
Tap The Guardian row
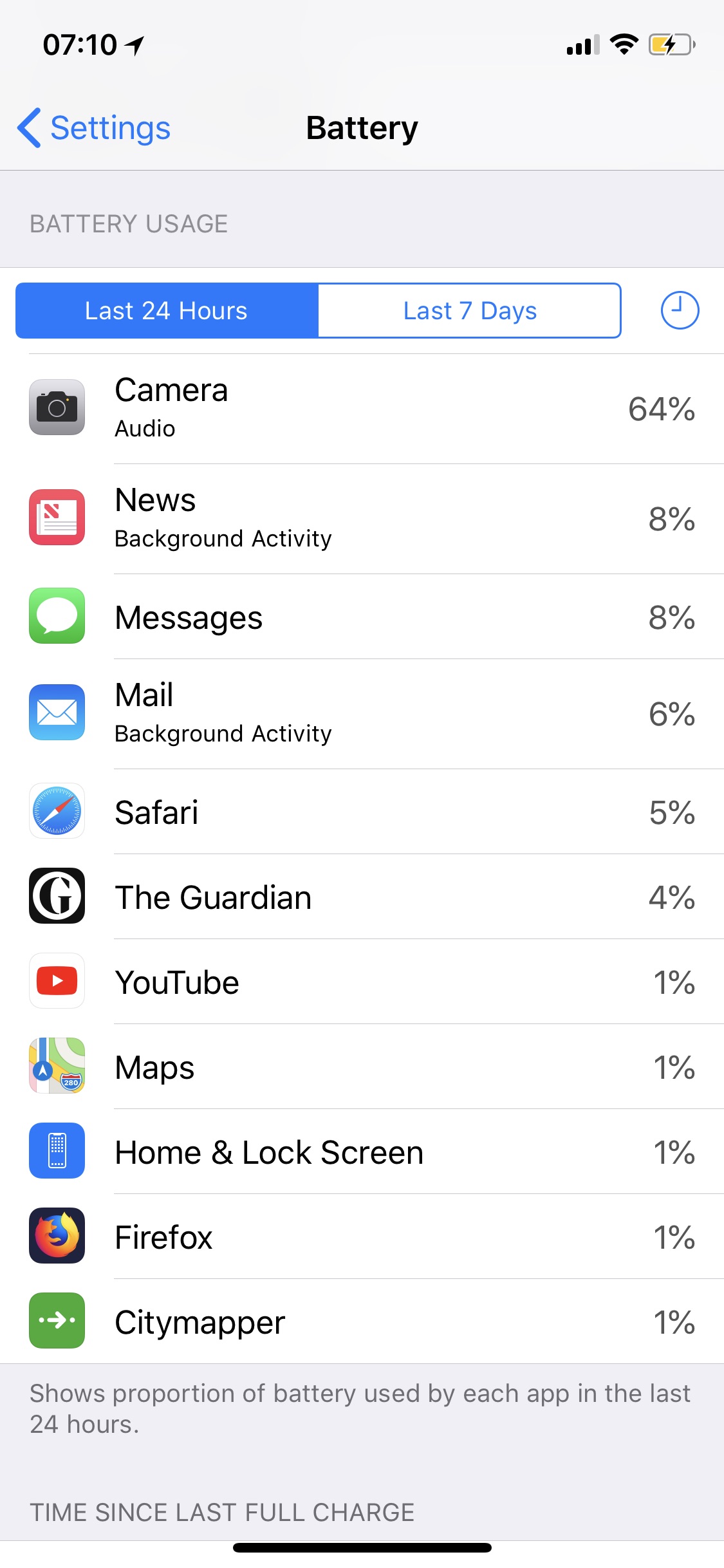point(362,897)
